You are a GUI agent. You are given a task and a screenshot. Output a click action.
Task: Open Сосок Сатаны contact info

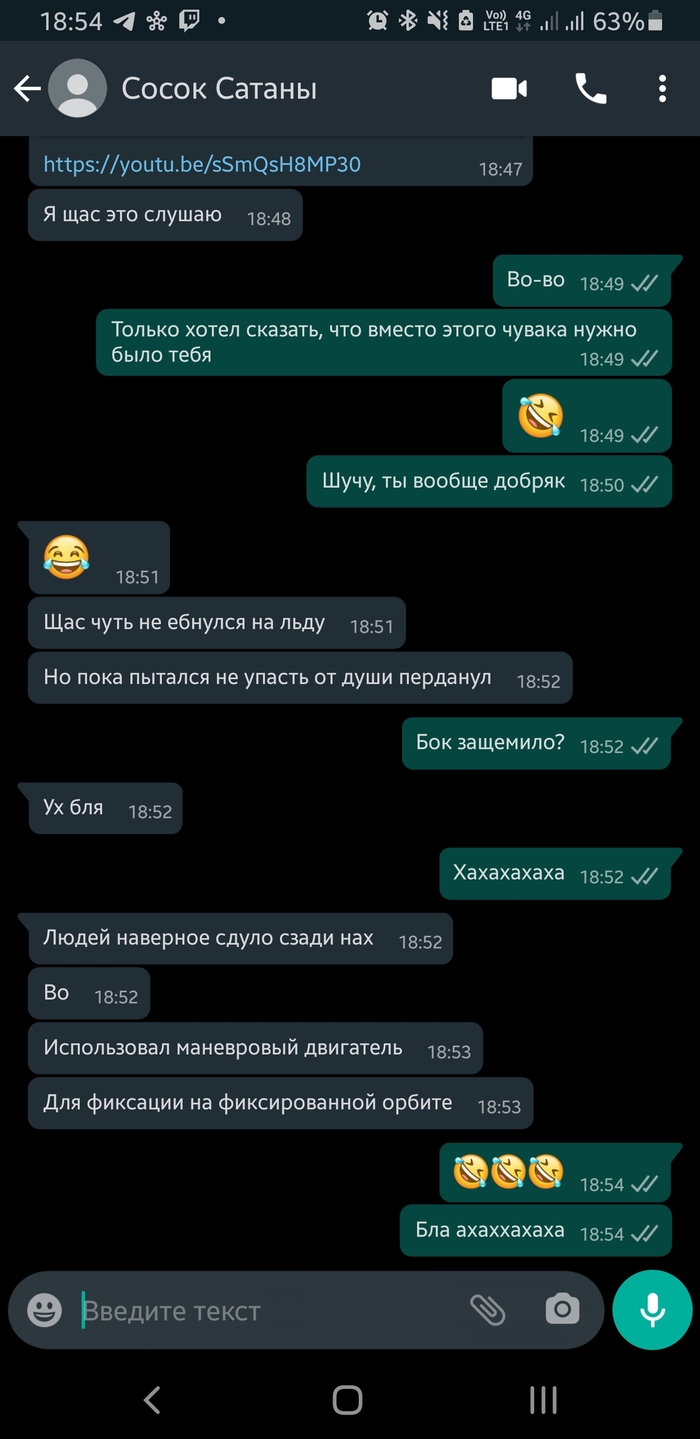(x=219, y=89)
